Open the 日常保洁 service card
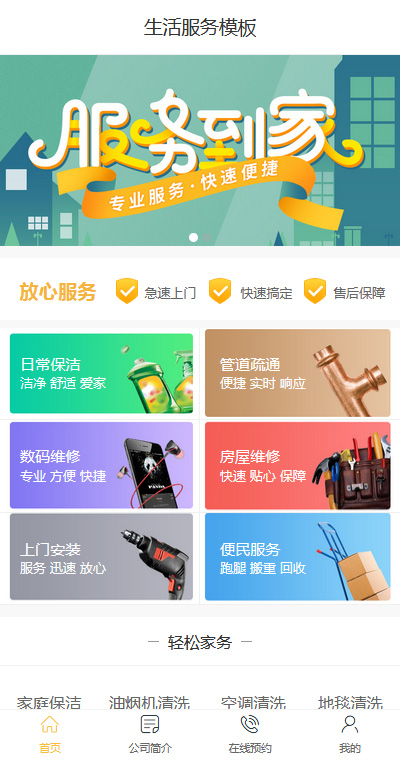This screenshot has height=760, width=400. 101,373
